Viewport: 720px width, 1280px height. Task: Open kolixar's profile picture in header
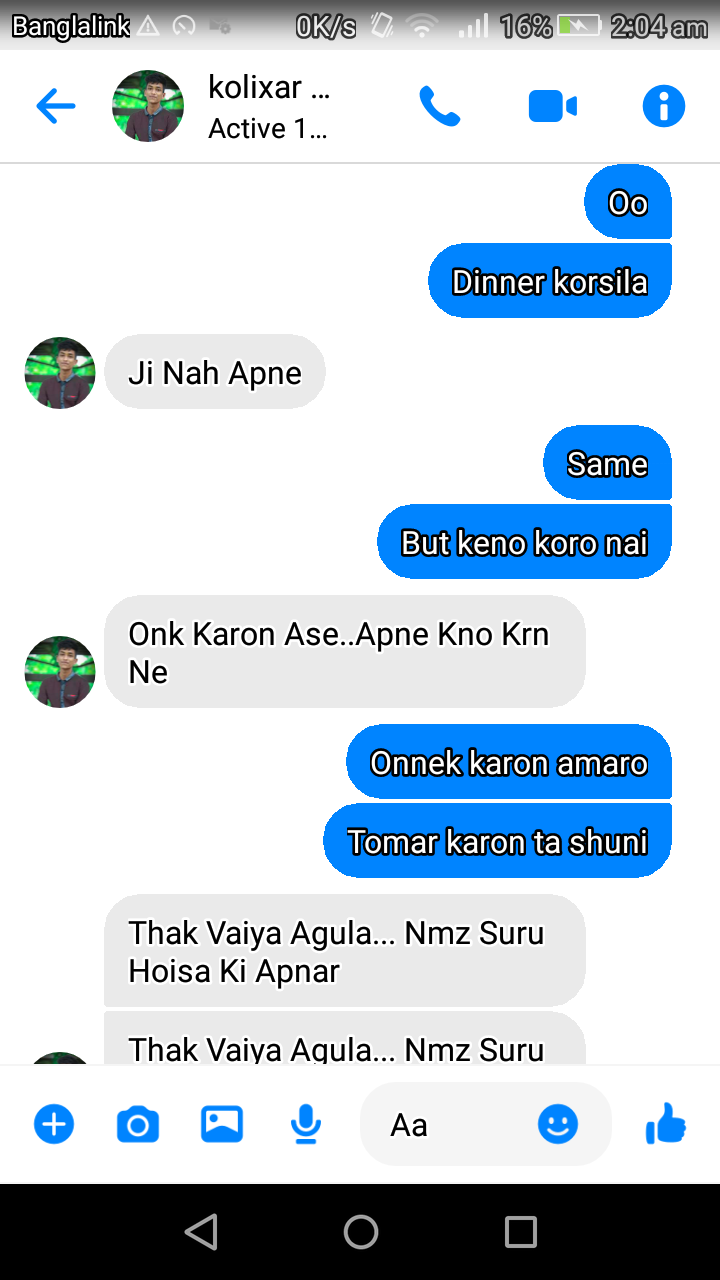148,106
